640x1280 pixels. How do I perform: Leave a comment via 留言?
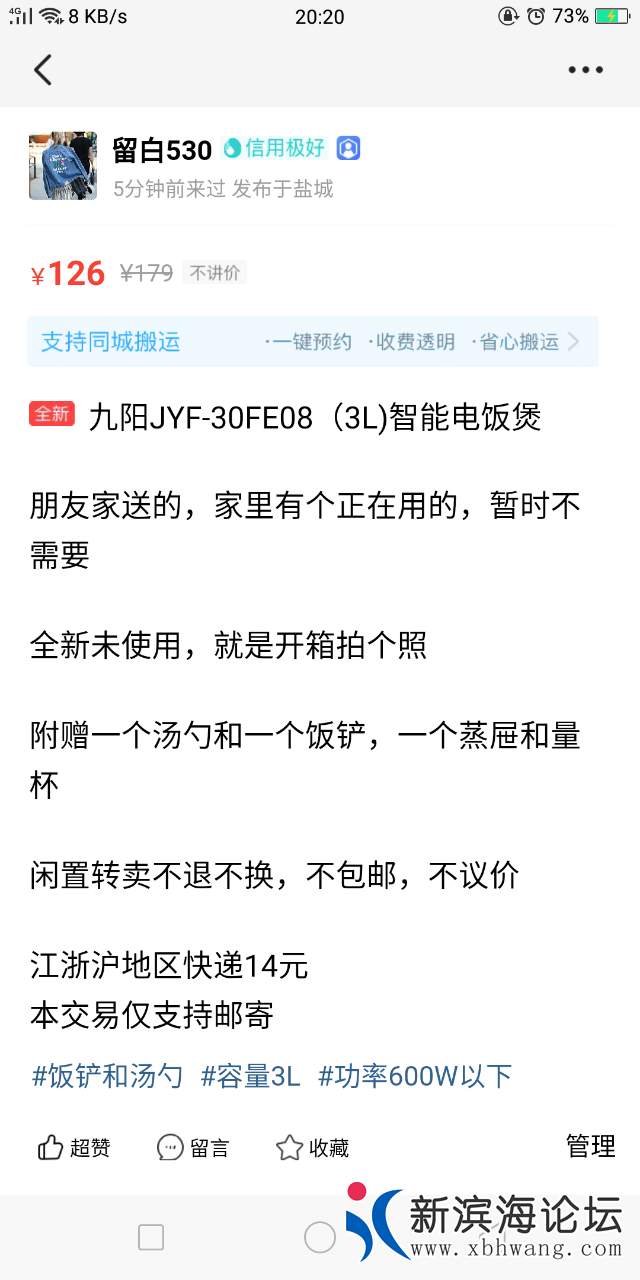pos(193,1147)
